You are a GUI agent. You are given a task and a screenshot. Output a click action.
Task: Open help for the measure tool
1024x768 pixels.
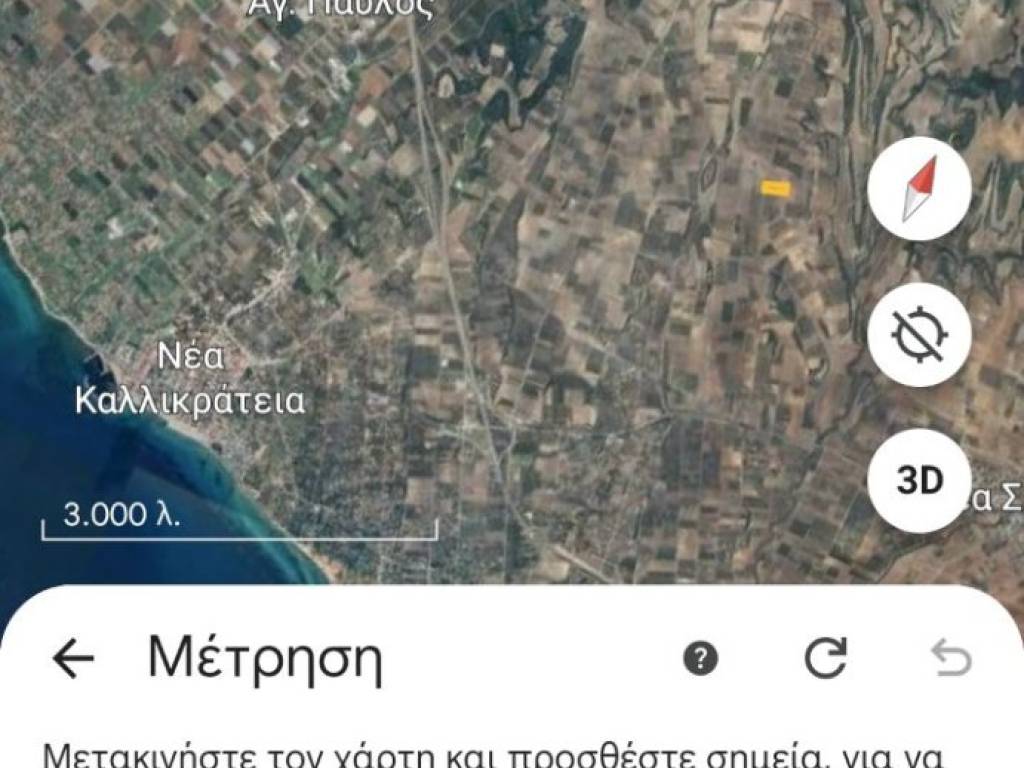pyautogui.click(x=701, y=658)
